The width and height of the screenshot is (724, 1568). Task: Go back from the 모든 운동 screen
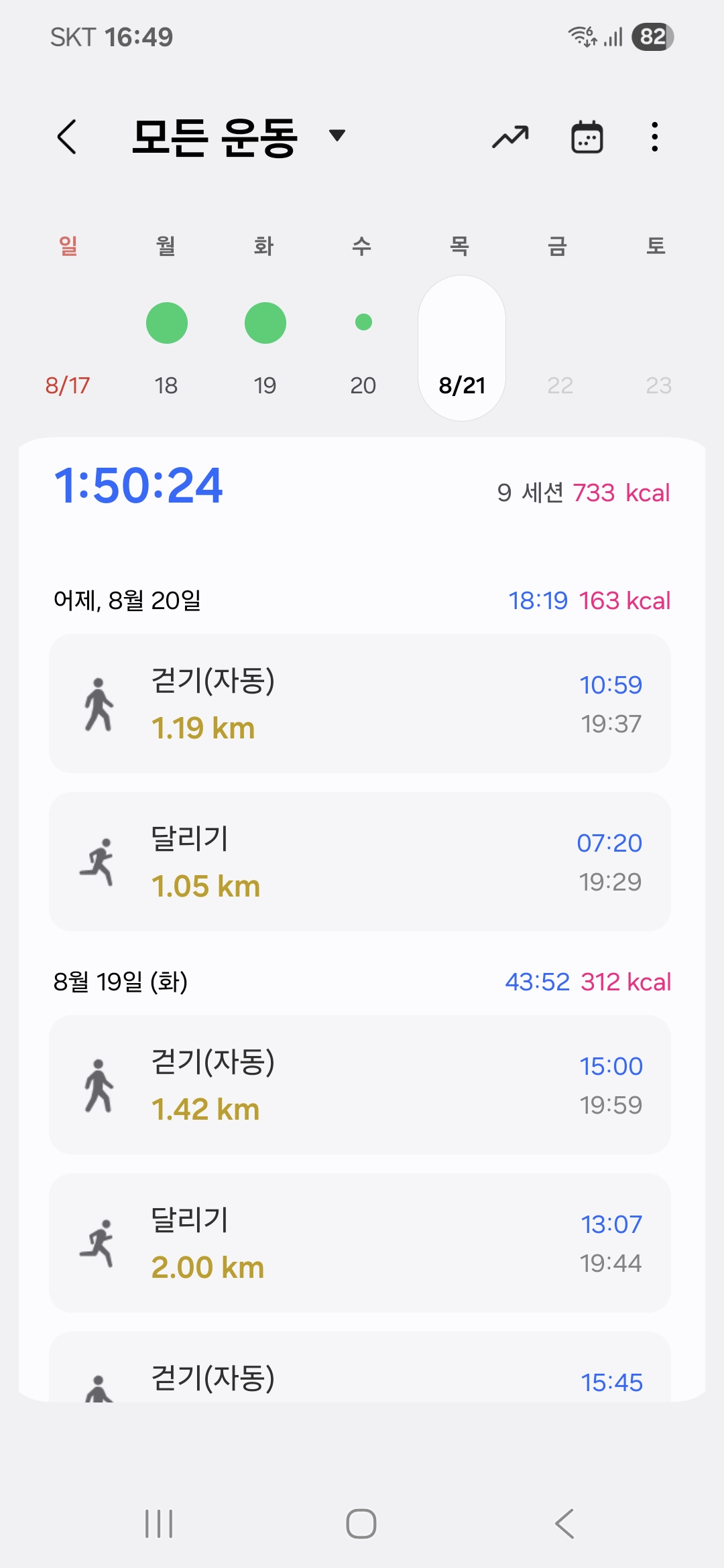click(x=67, y=137)
